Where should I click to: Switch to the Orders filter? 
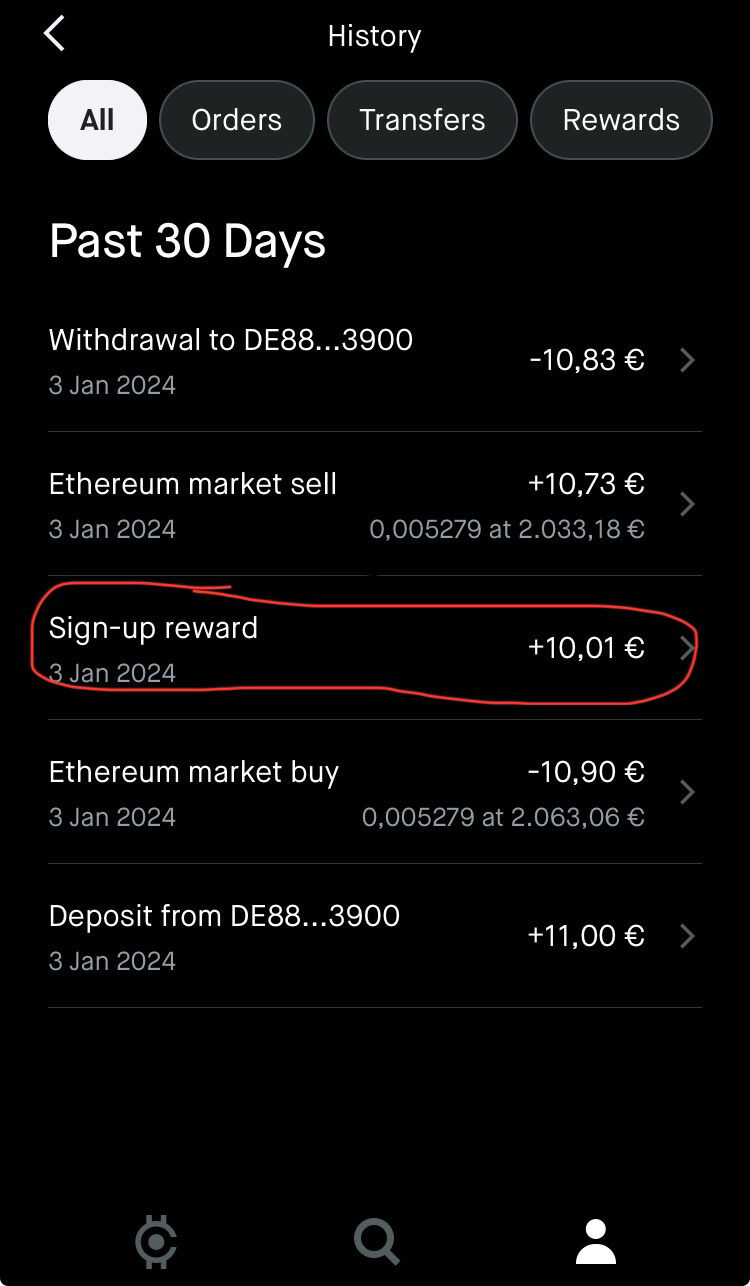coord(237,120)
